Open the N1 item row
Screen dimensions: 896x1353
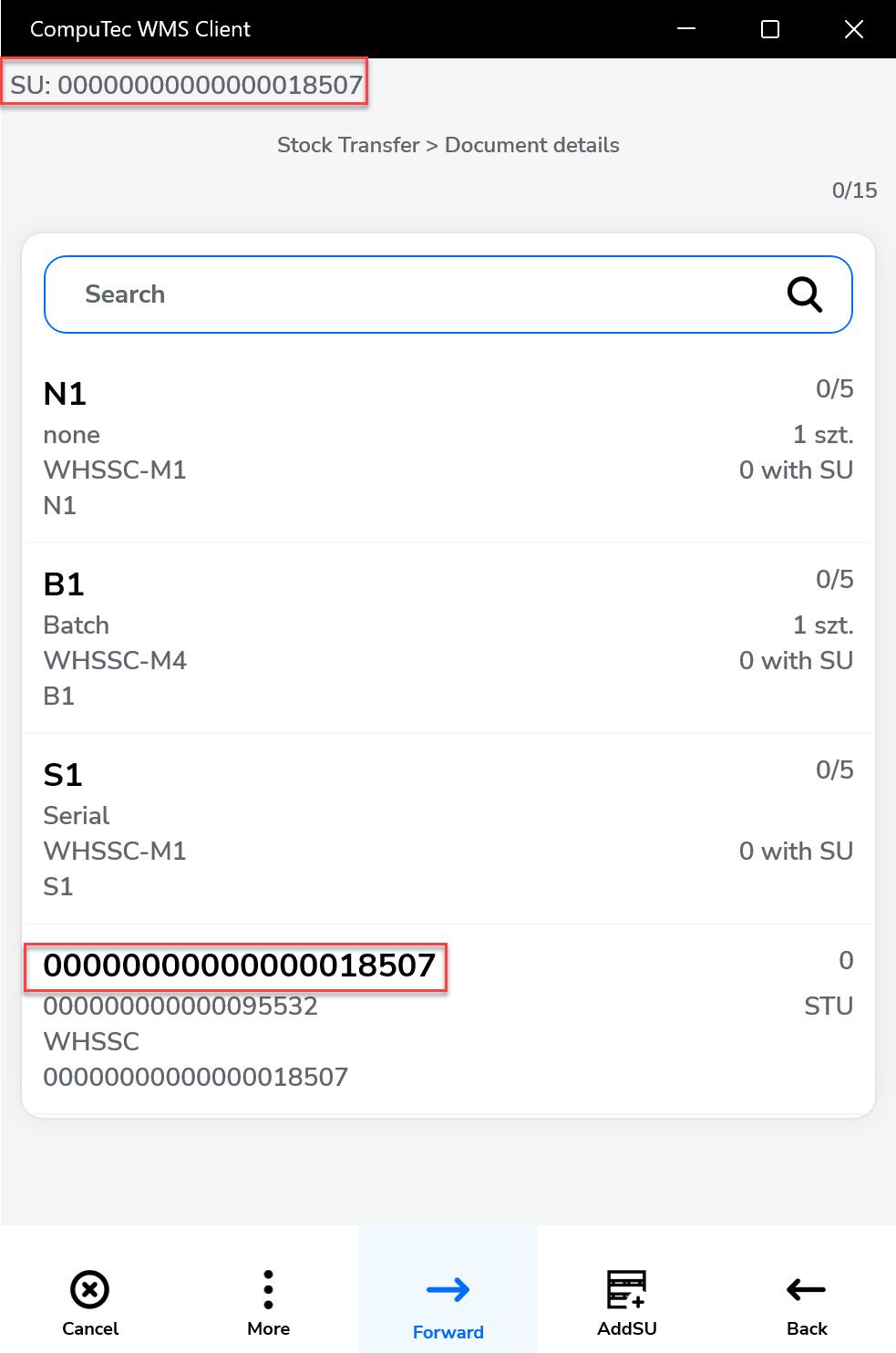pyautogui.click(x=448, y=449)
